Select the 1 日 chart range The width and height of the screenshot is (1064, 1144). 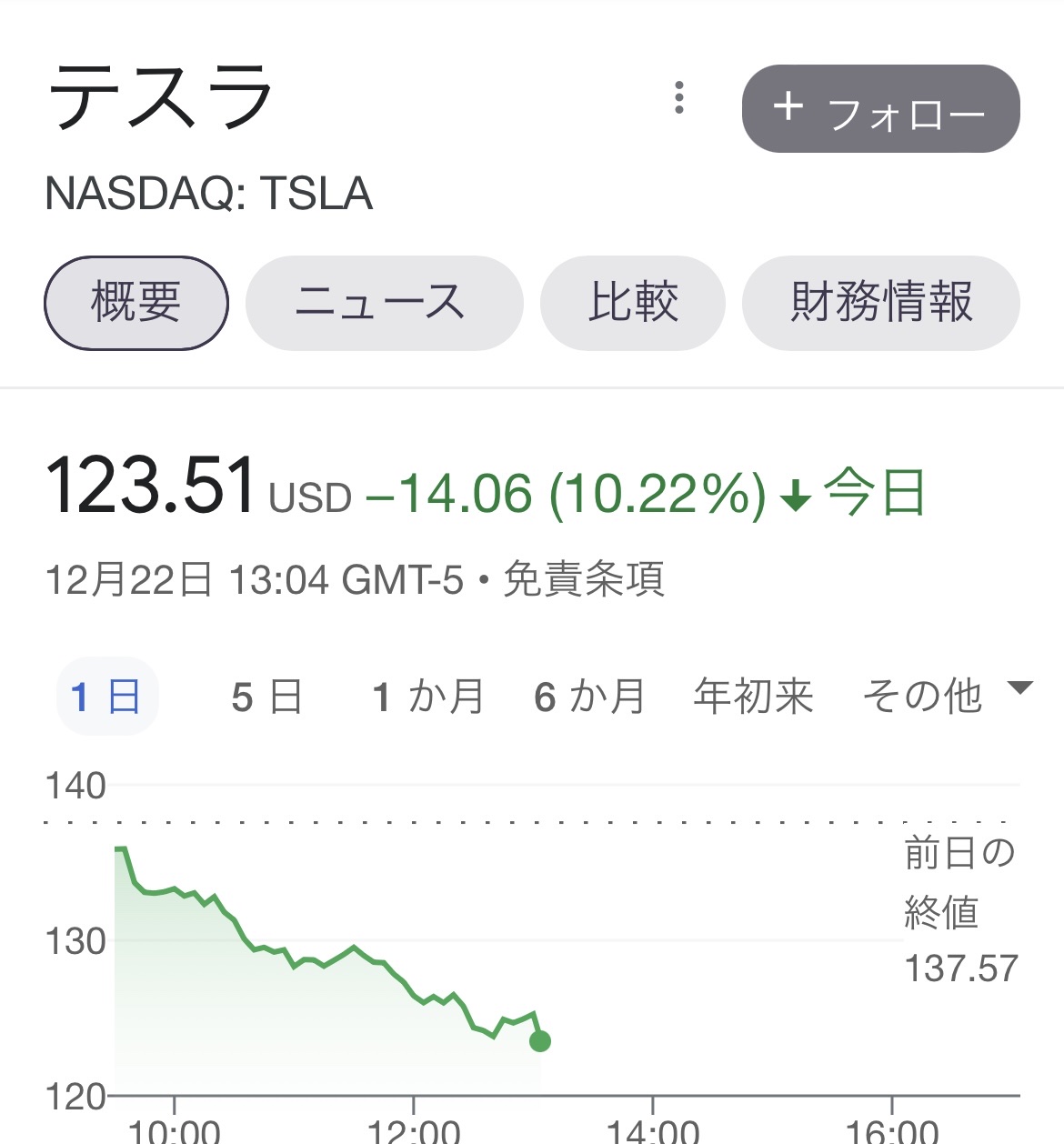106,697
